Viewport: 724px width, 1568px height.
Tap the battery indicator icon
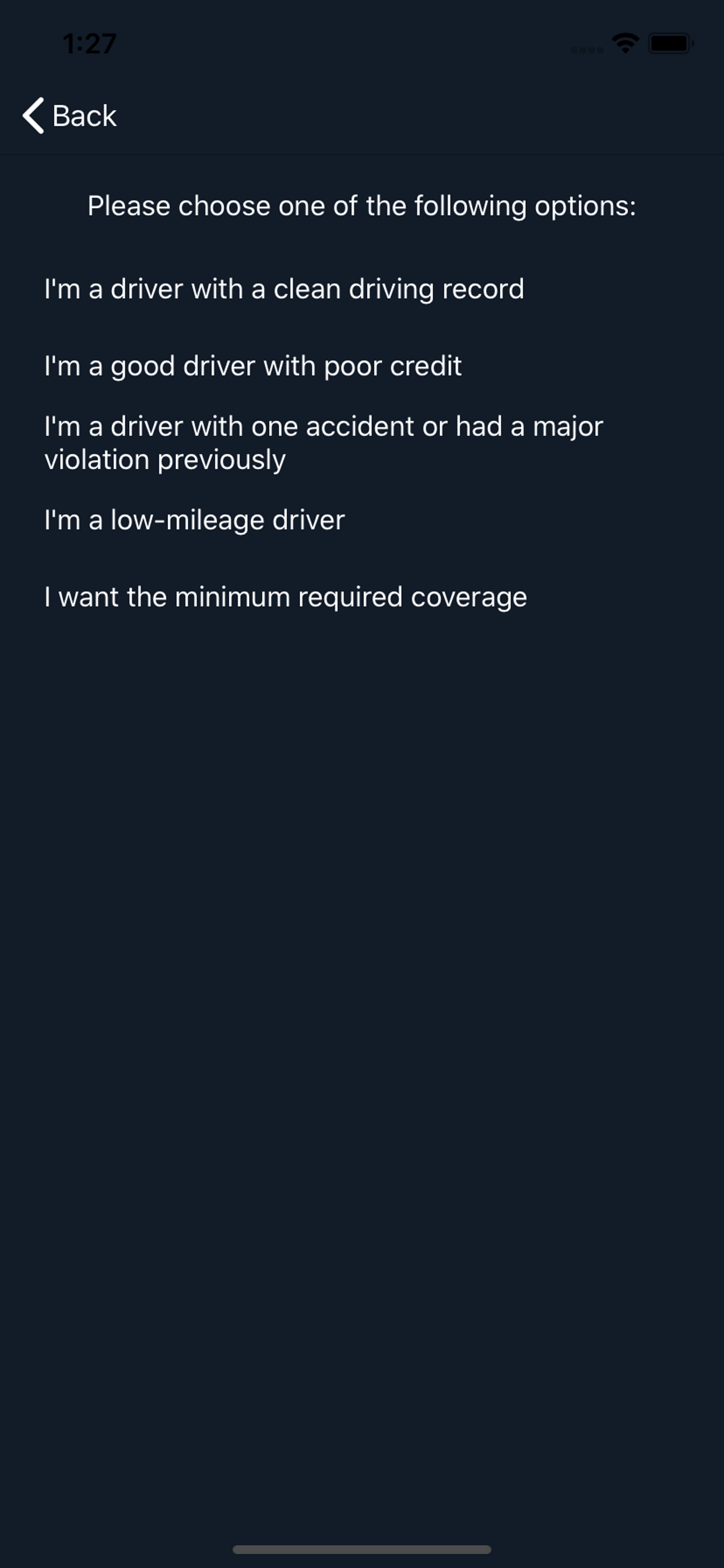click(669, 43)
